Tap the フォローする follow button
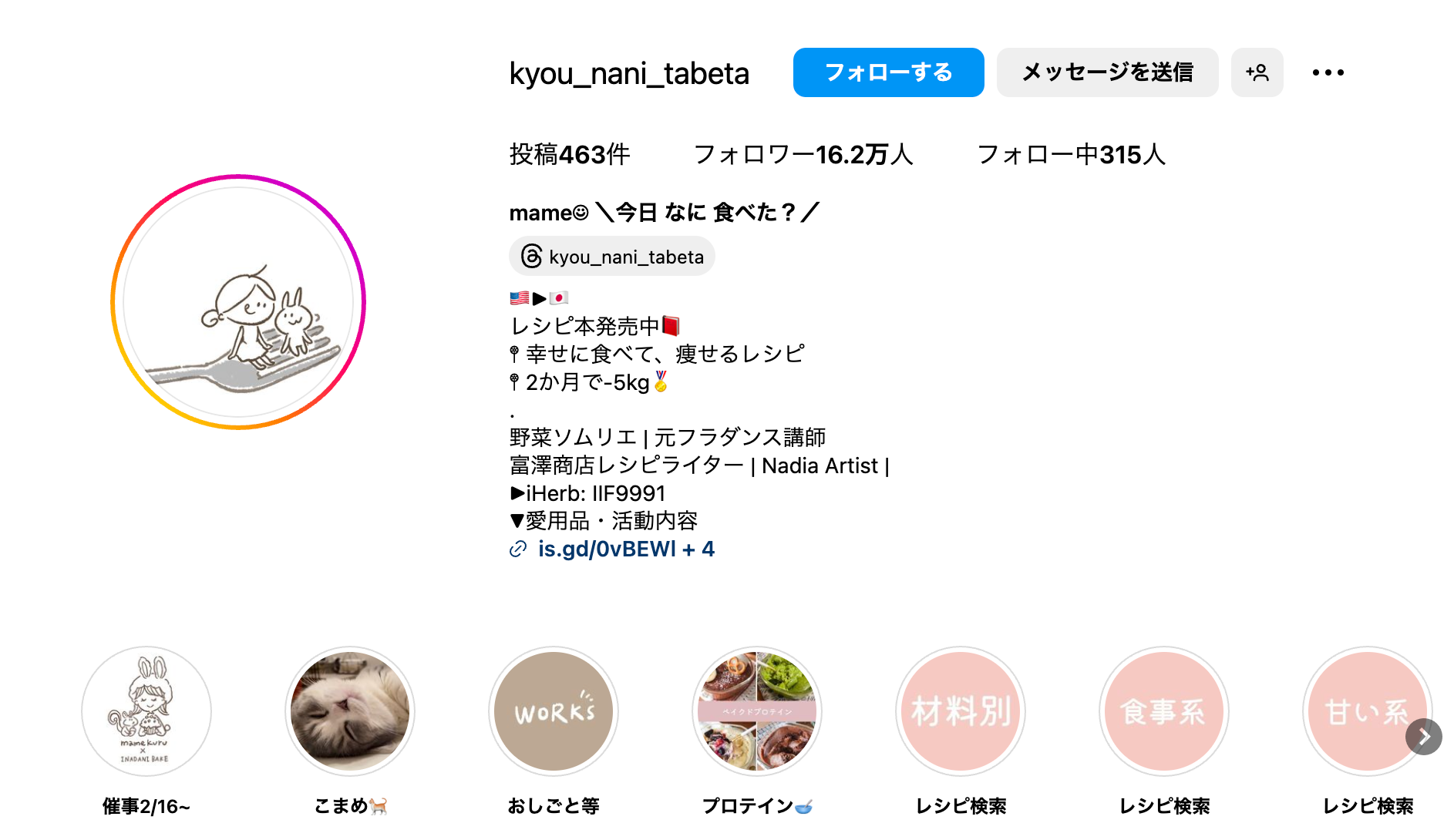 [x=888, y=72]
